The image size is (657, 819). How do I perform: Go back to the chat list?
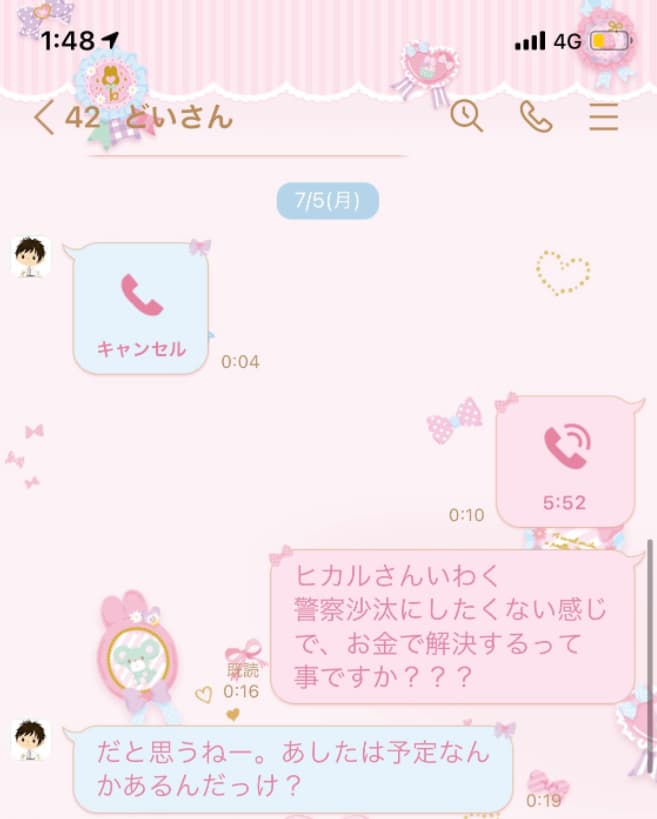coord(43,118)
